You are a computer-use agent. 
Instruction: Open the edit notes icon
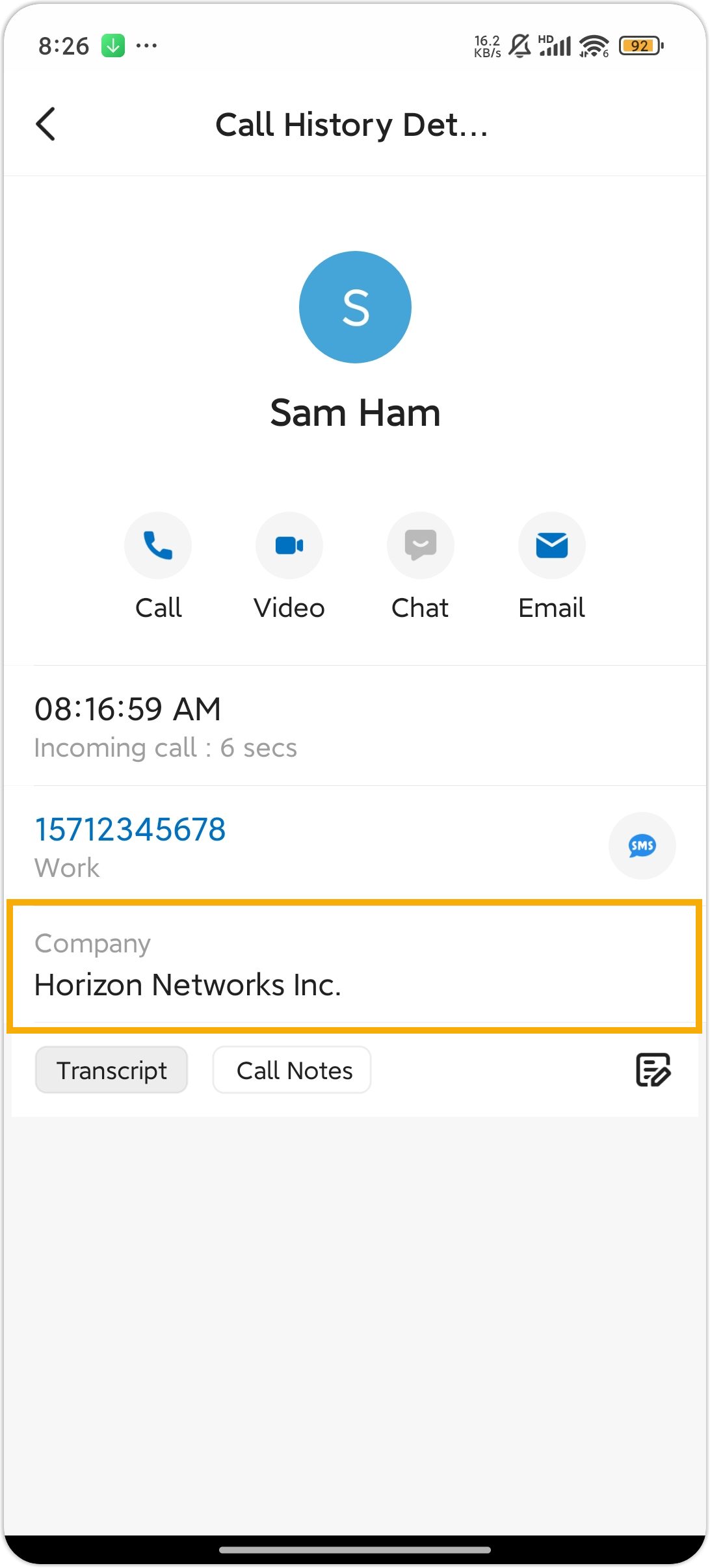point(653,1070)
